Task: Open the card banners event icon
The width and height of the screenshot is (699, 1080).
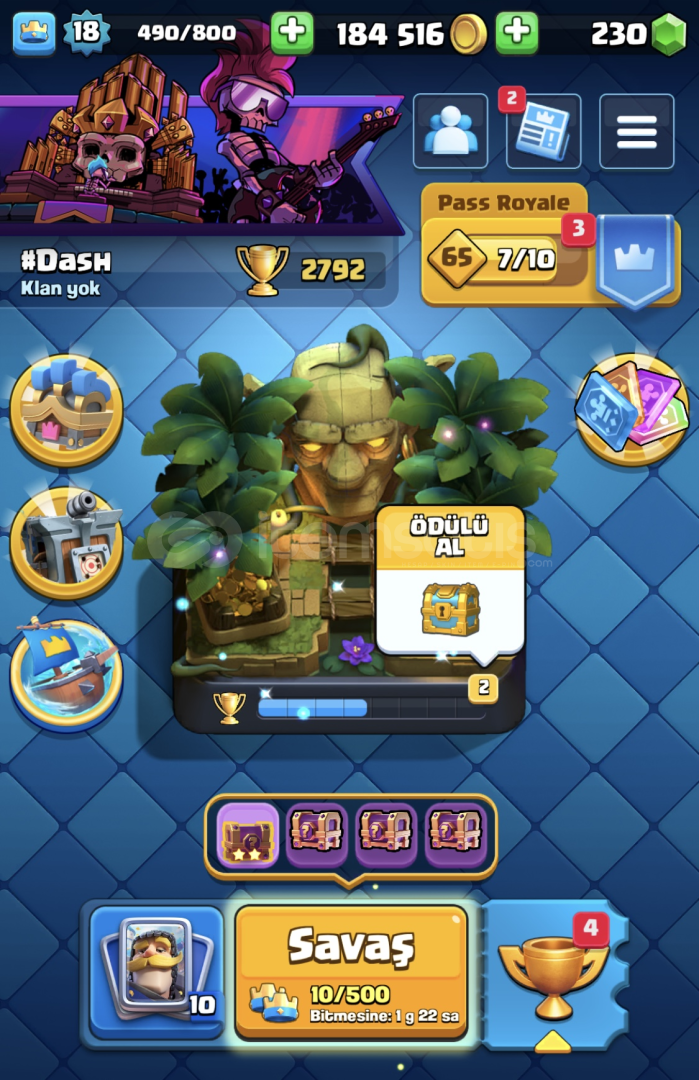Action: tap(631, 409)
